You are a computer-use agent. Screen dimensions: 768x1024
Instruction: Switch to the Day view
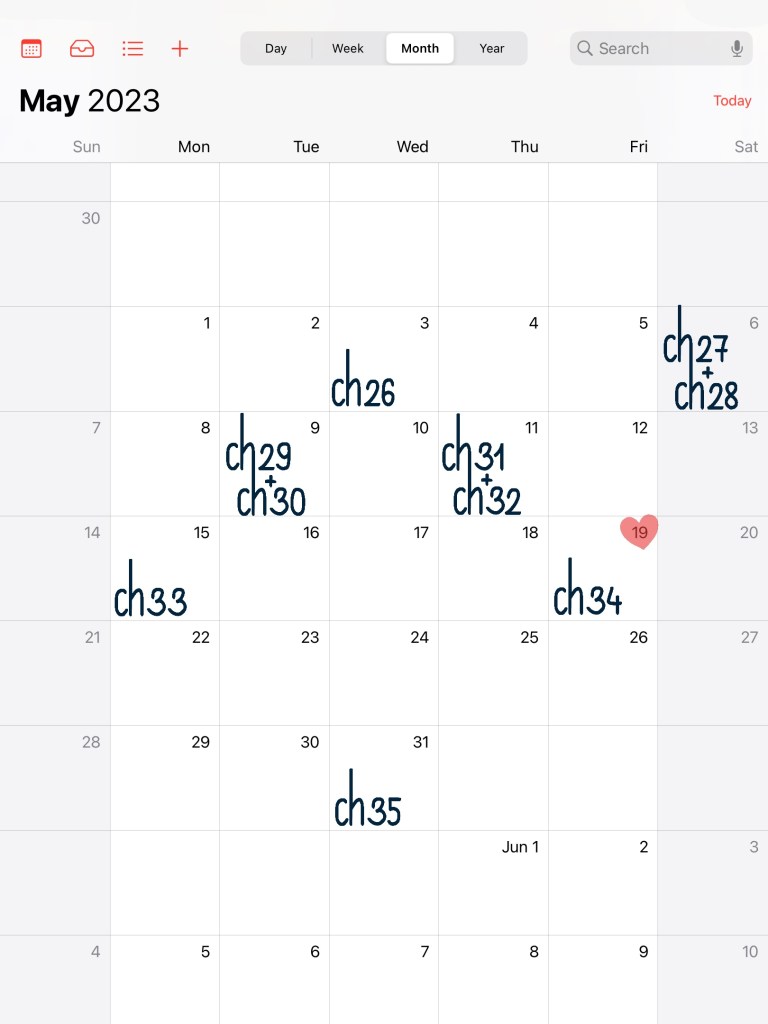[x=276, y=48]
